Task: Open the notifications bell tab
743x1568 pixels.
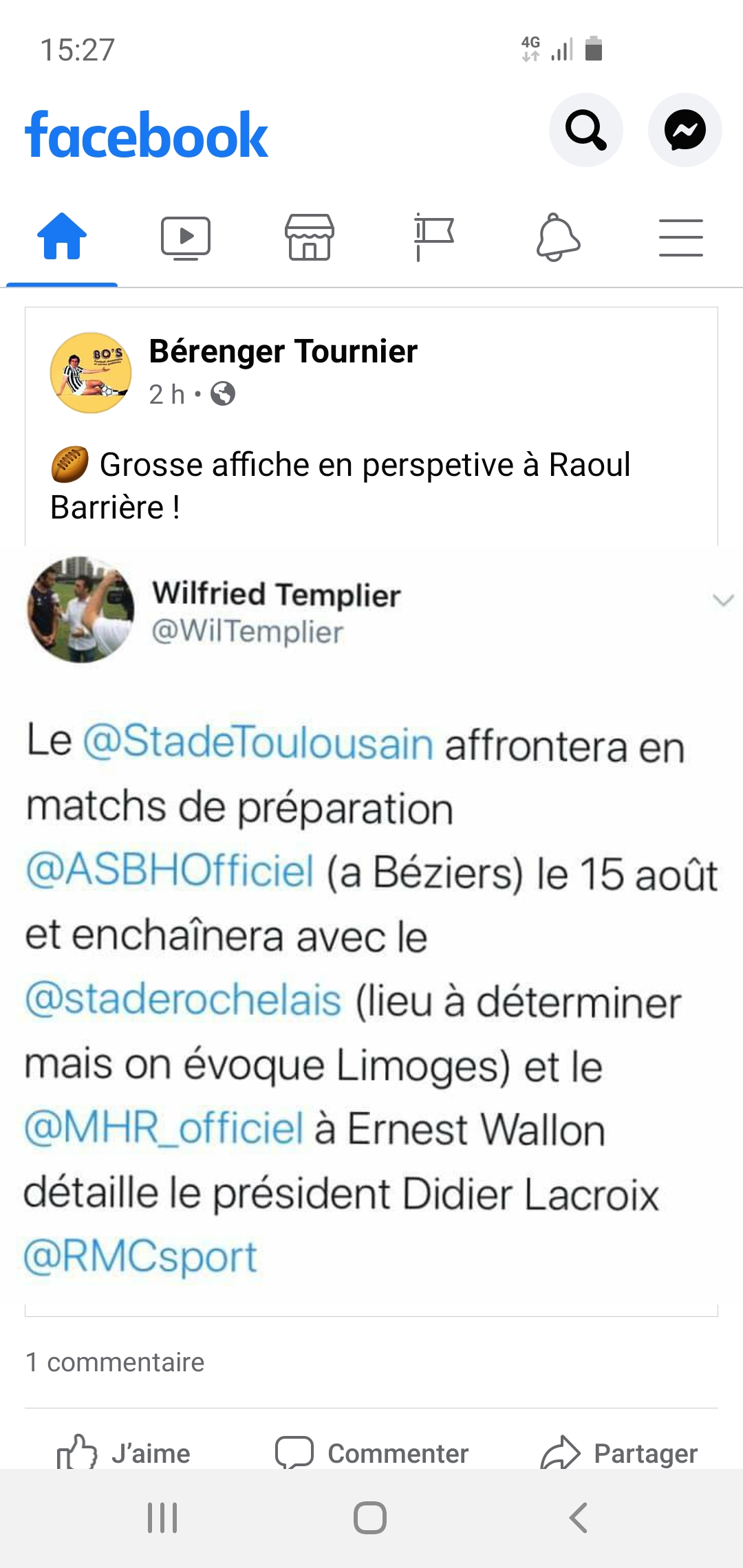Action: (x=557, y=237)
